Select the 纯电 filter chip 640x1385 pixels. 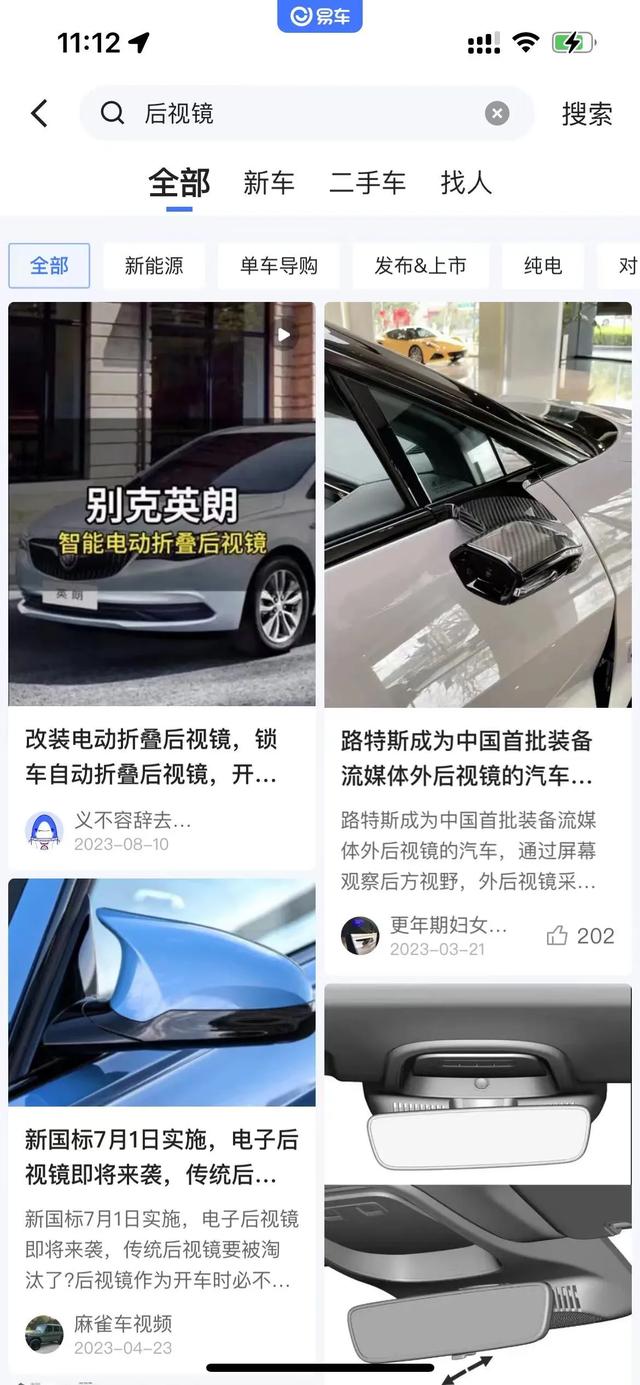[543, 266]
